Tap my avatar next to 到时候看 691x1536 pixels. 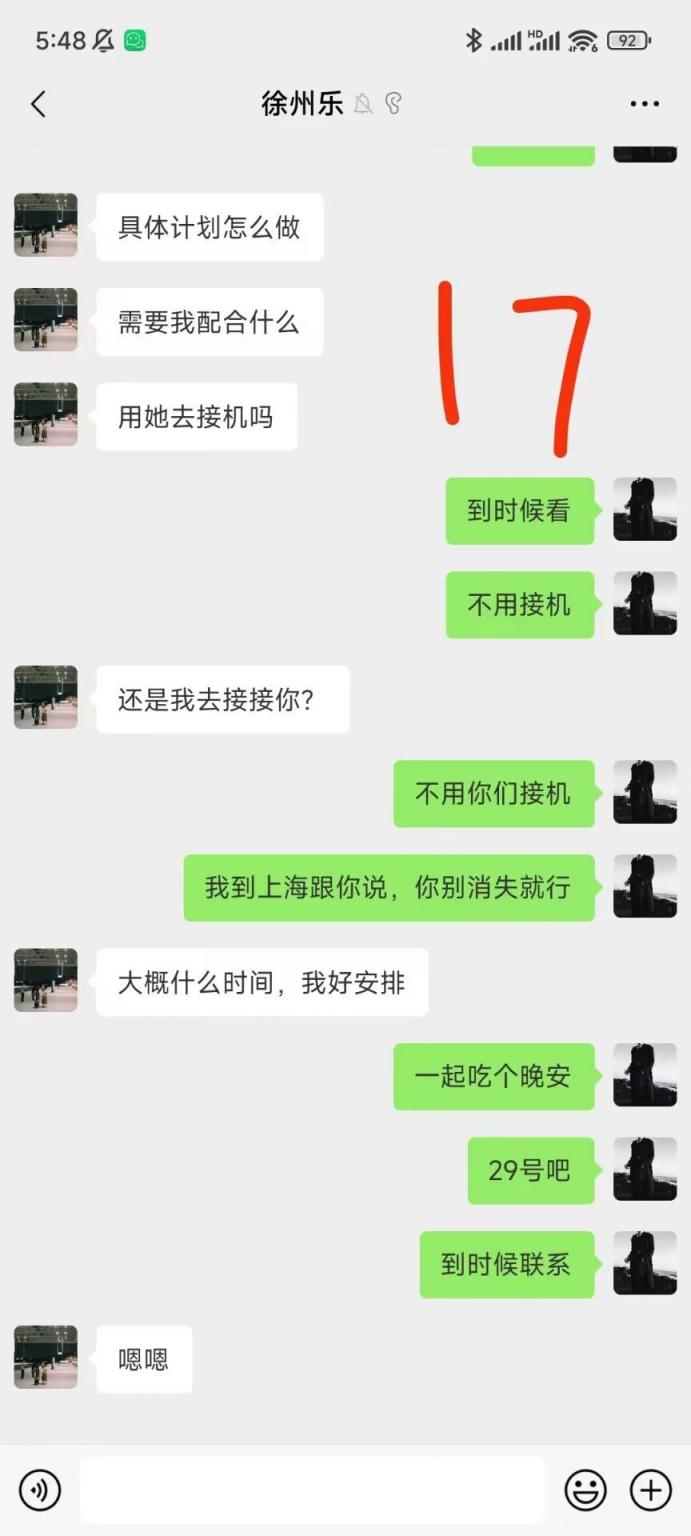(x=644, y=510)
